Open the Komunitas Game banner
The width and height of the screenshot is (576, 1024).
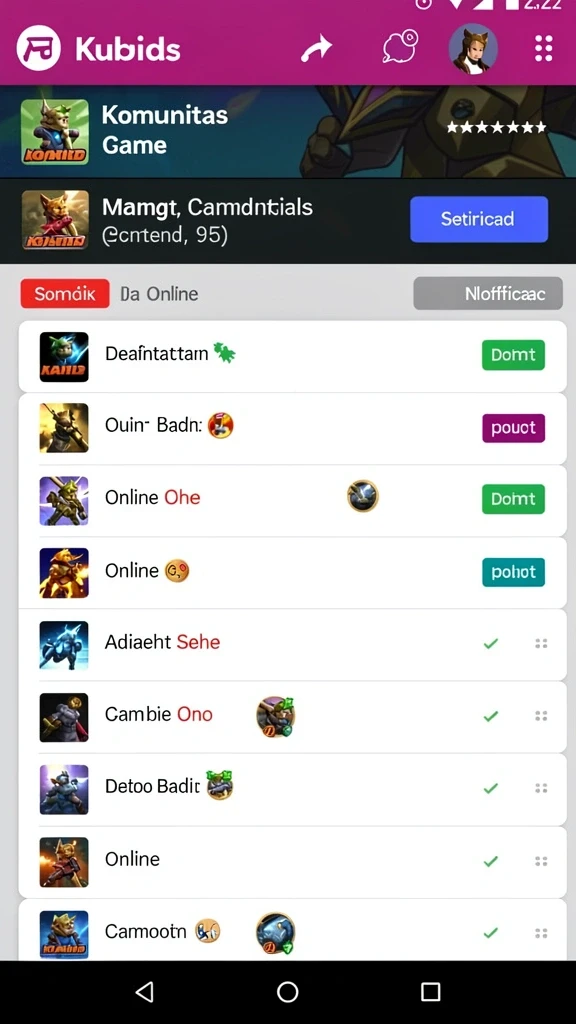point(288,131)
